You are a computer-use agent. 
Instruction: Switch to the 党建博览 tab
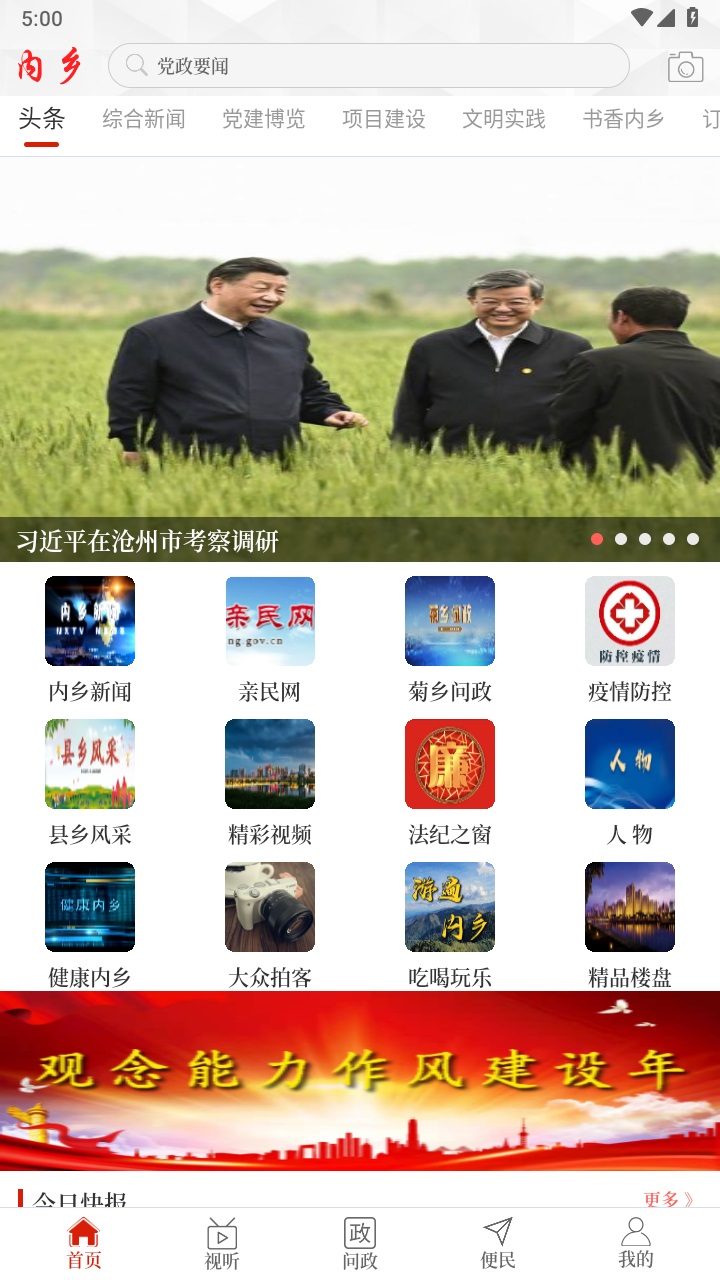coord(263,119)
